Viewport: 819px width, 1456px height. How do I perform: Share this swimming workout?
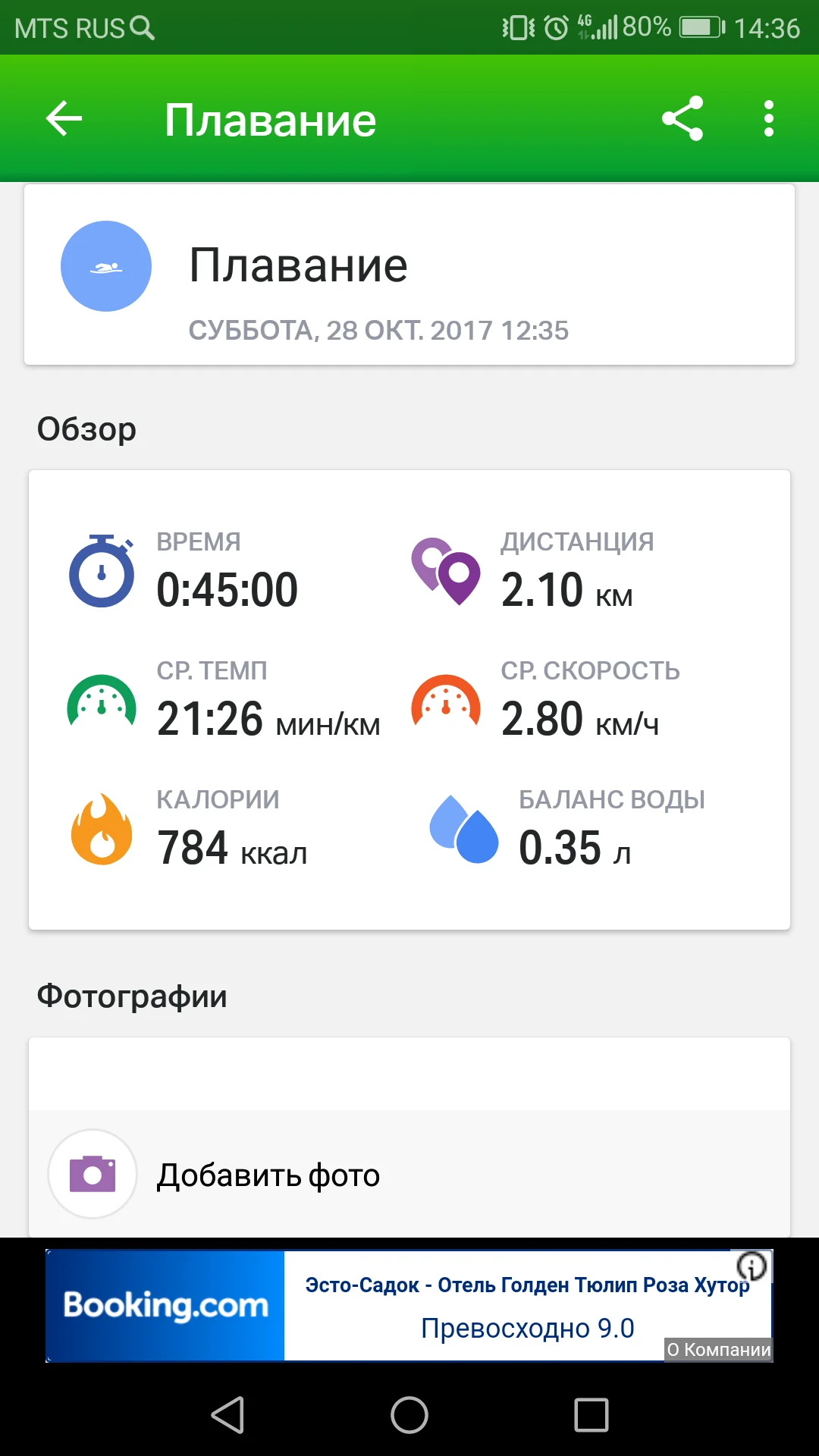(682, 119)
